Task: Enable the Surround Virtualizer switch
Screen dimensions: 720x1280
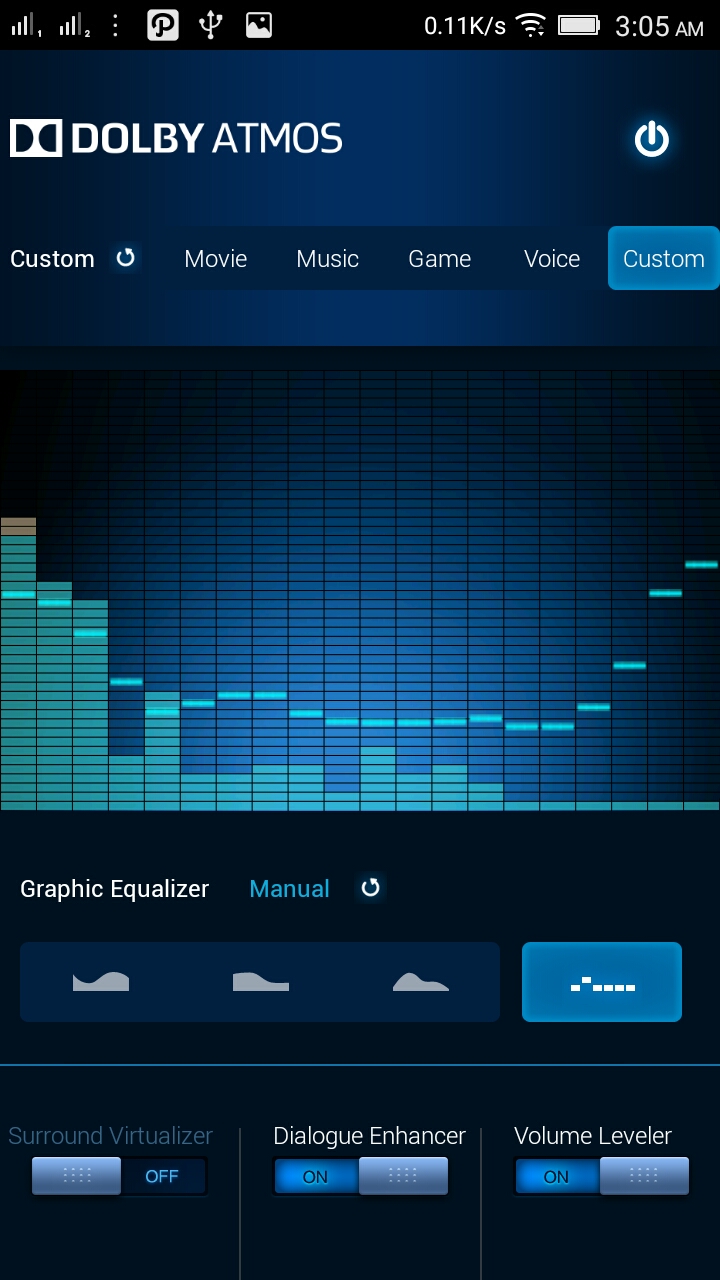Action: point(119,1176)
